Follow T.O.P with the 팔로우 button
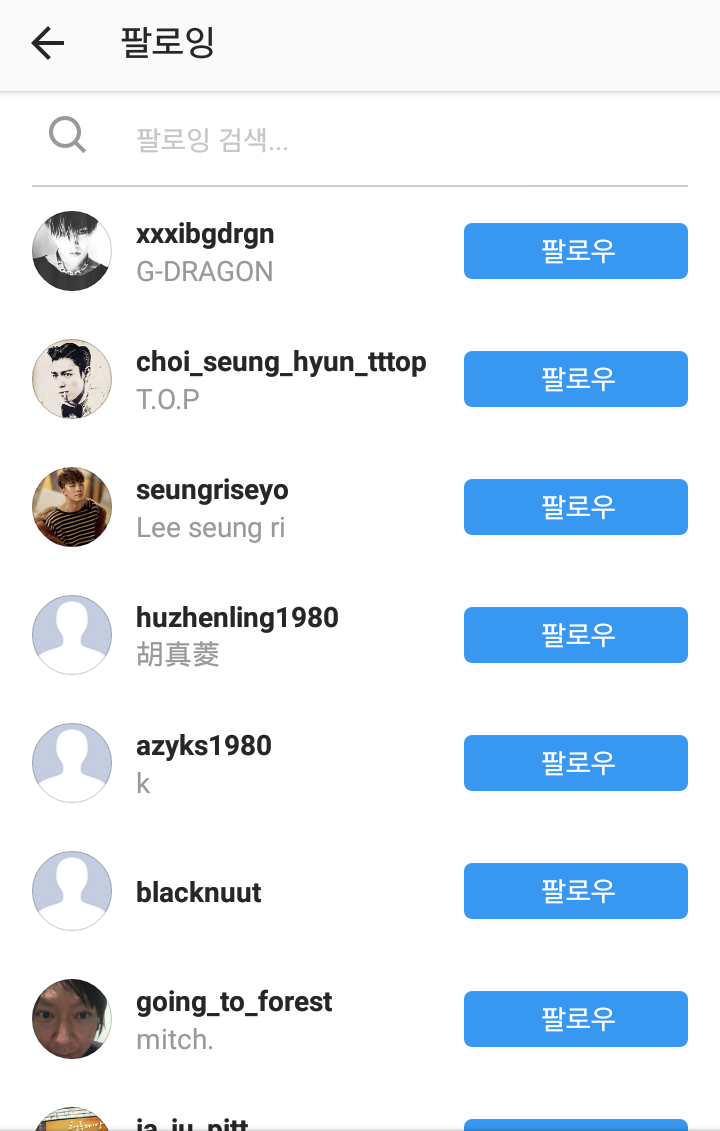This screenshot has height=1131, width=720. tap(575, 379)
